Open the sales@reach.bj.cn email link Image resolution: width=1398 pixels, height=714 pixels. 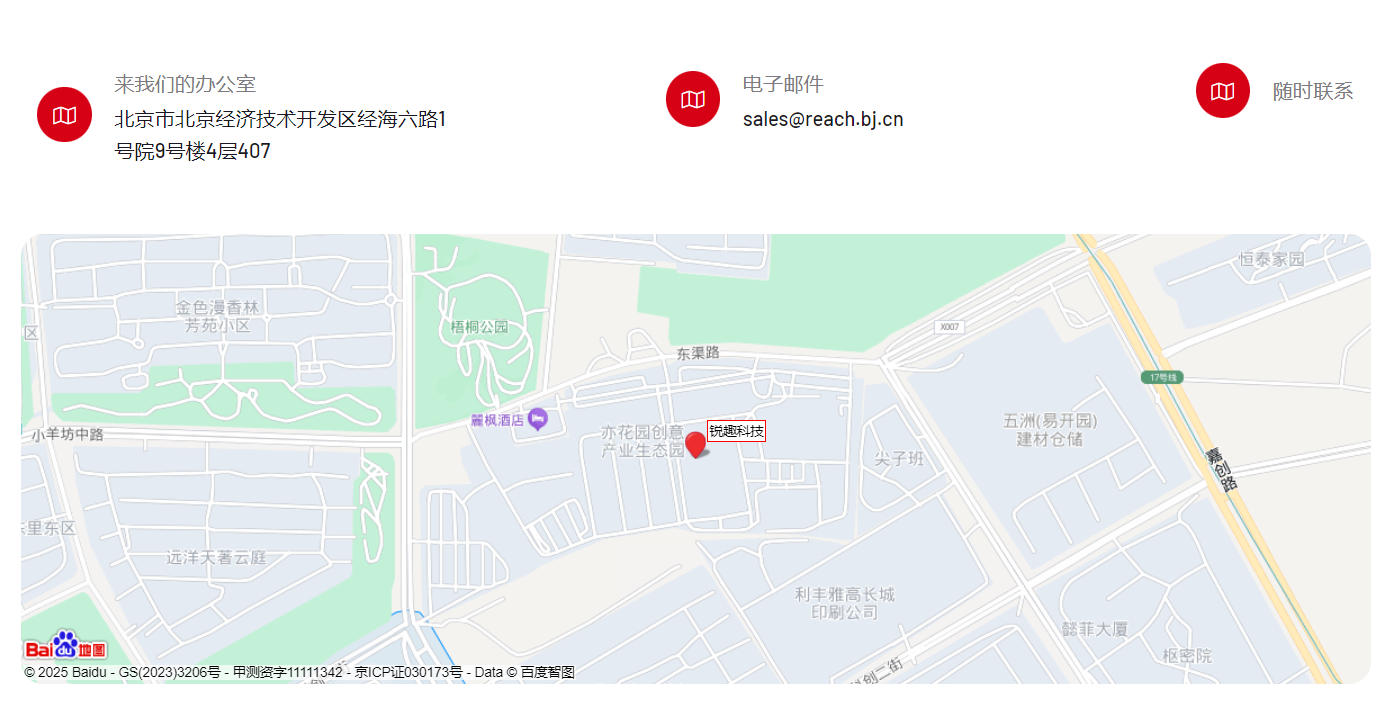click(822, 119)
